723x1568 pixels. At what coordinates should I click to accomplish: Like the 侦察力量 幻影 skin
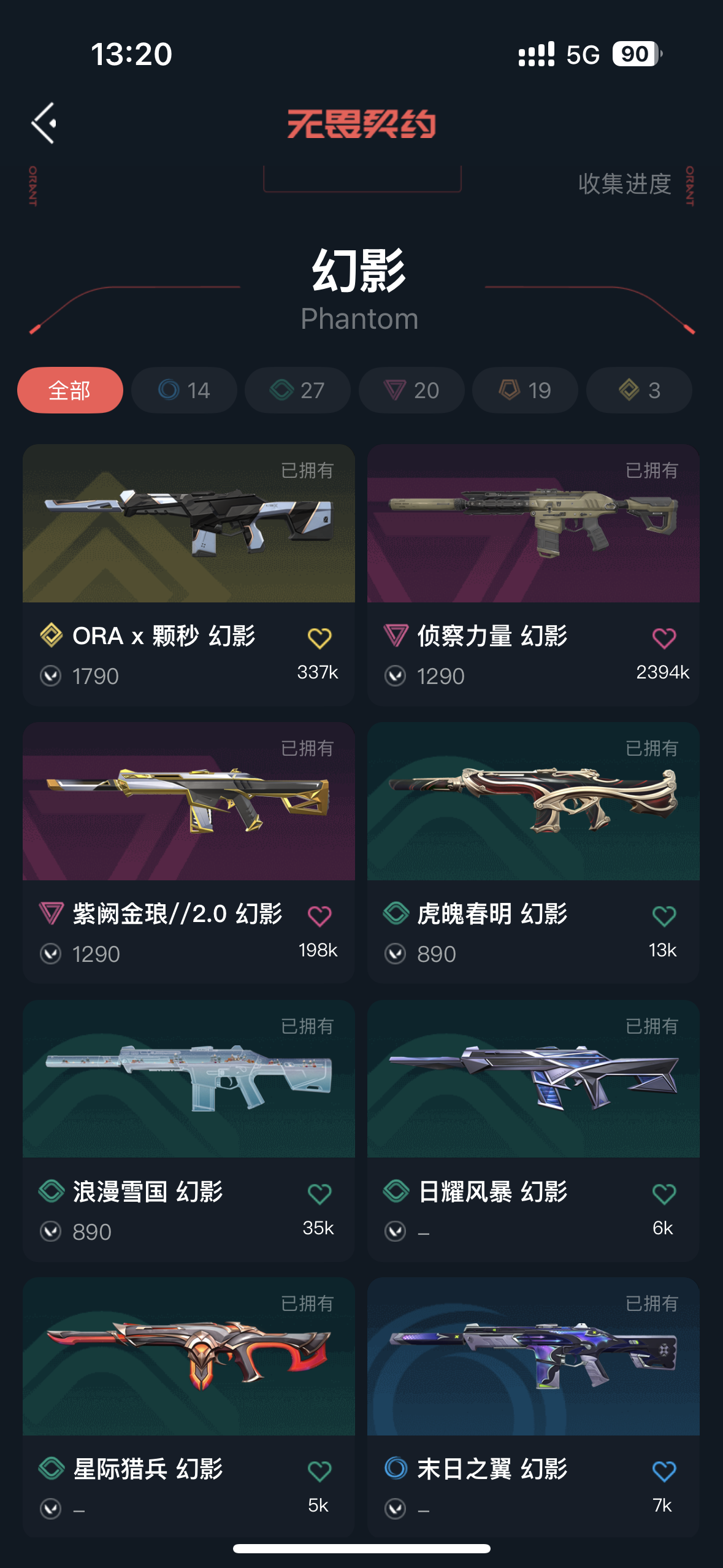pos(664,638)
